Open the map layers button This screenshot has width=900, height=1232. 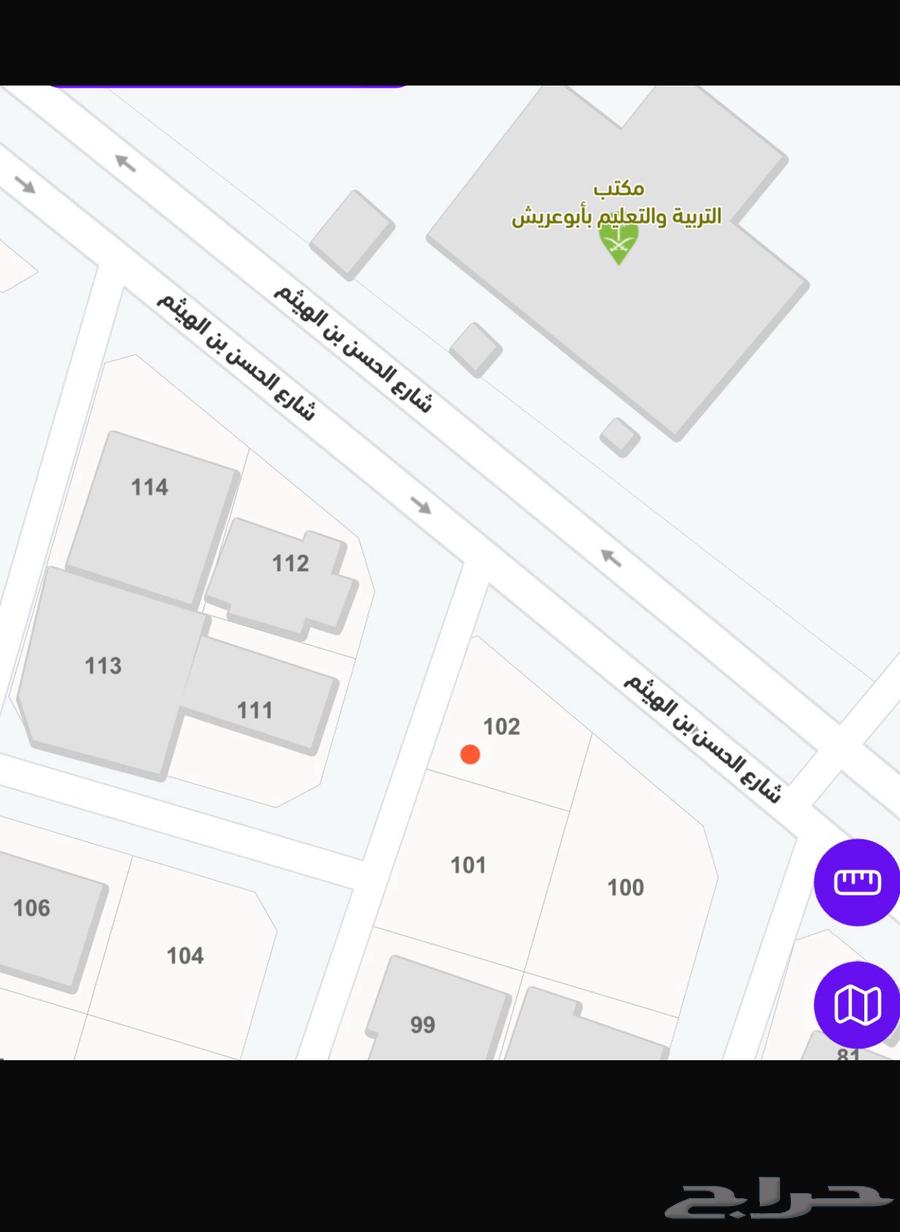pyautogui.click(x=857, y=1004)
